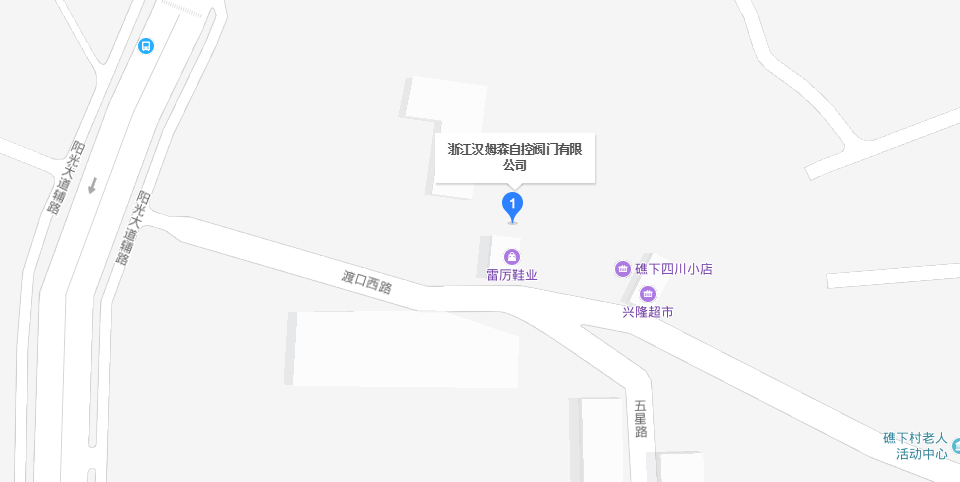Image resolution: width=960 pixels, height=482 pixels.
Task: Open the 兴隆超市 store marker
Action: pos(647,294)
